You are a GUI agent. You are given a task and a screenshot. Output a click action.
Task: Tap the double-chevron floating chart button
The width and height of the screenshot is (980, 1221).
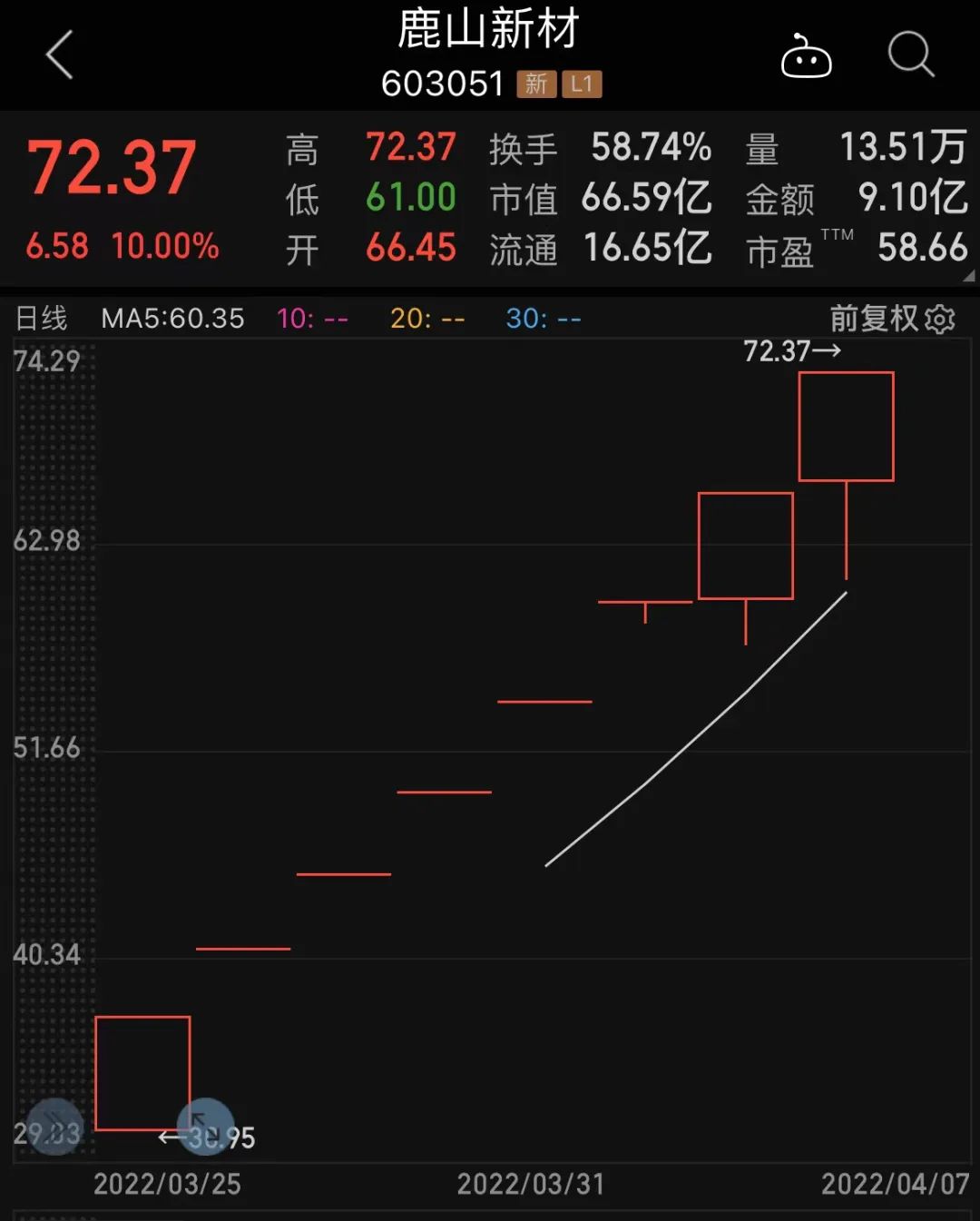pos(54,1127)
